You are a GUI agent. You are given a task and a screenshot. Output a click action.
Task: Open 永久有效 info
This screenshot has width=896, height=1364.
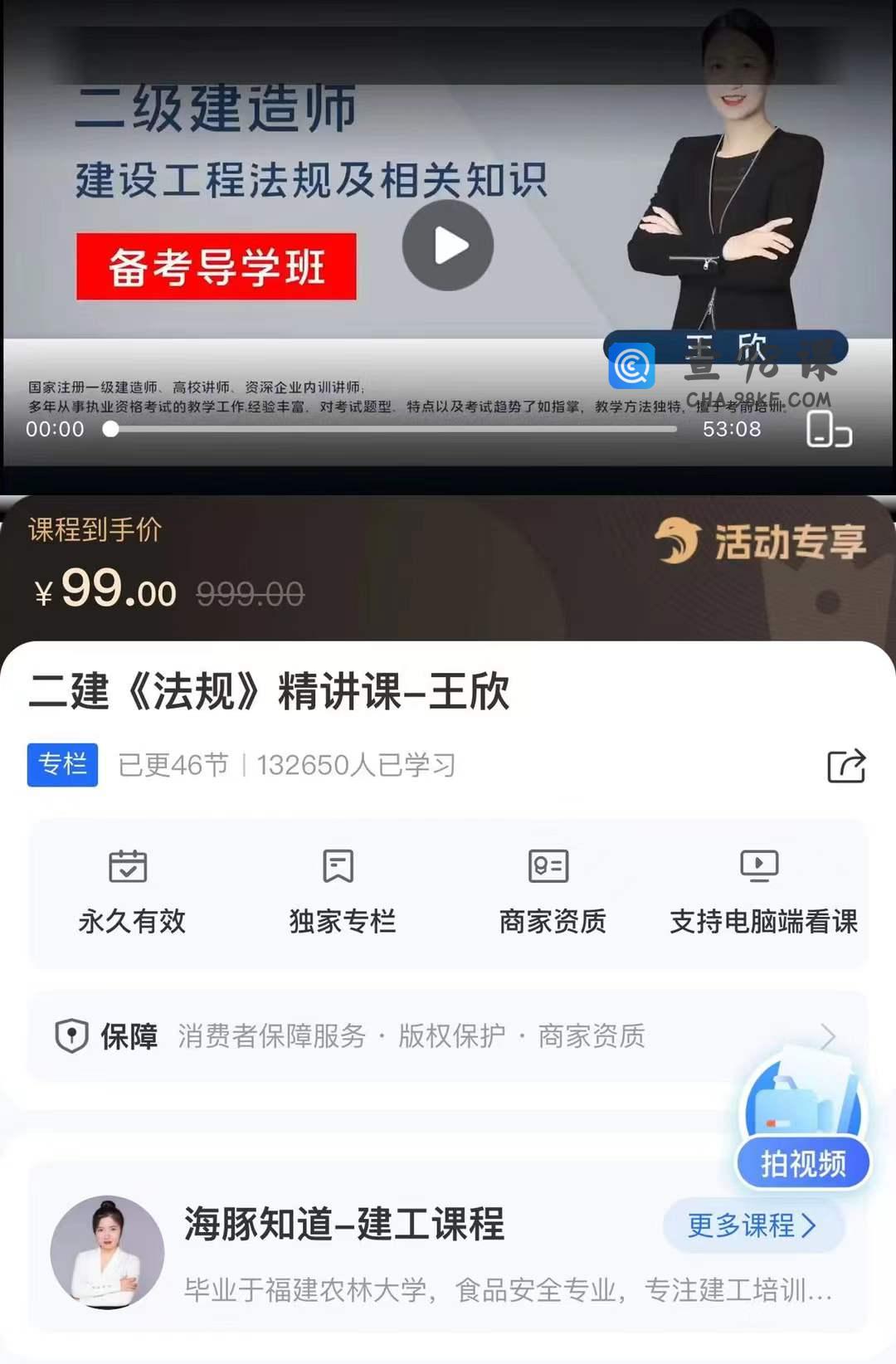(131, 893)
